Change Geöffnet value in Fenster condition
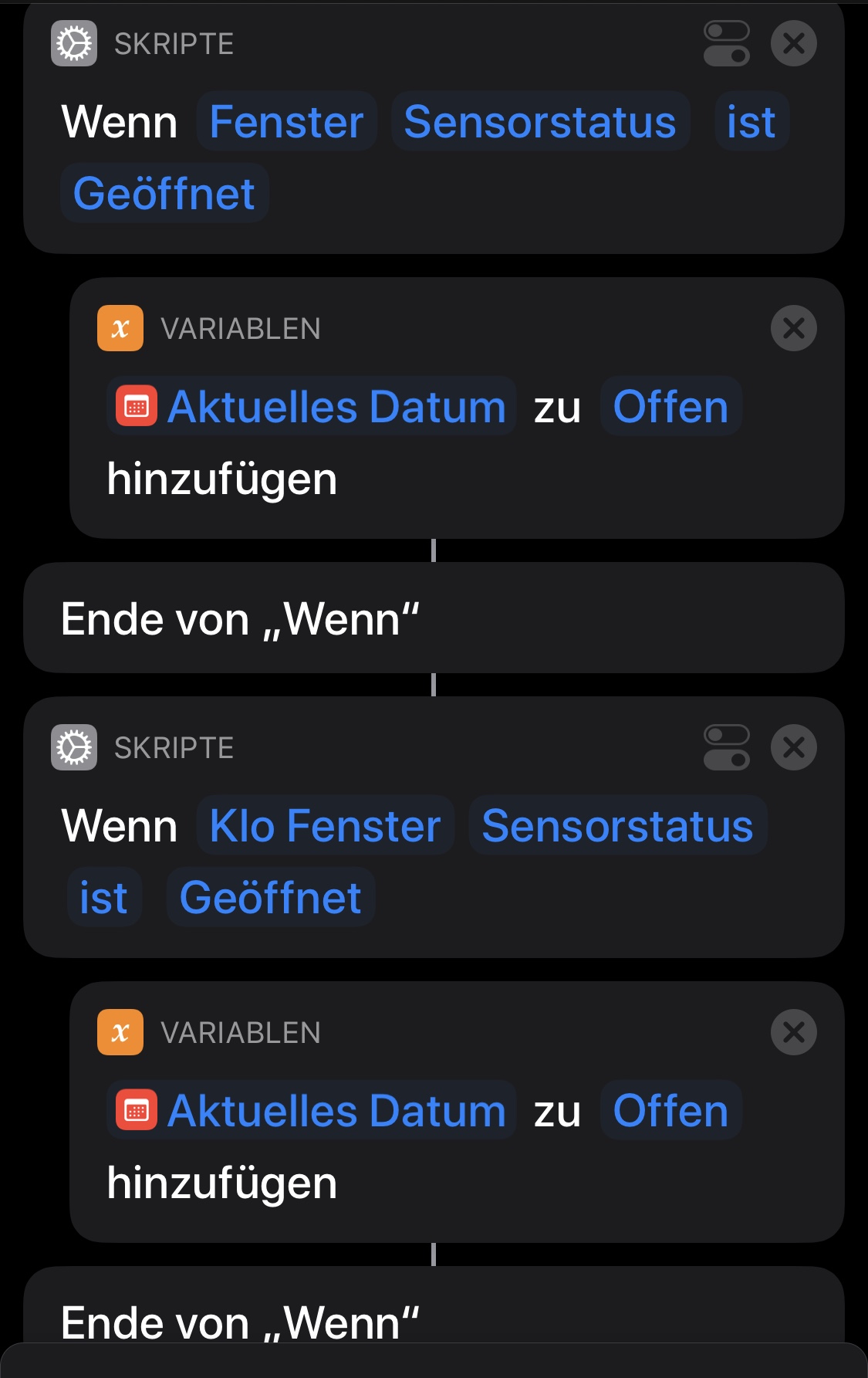This screenshot has height=1378, width=868. pyautogui.click(x=164, y=193)
